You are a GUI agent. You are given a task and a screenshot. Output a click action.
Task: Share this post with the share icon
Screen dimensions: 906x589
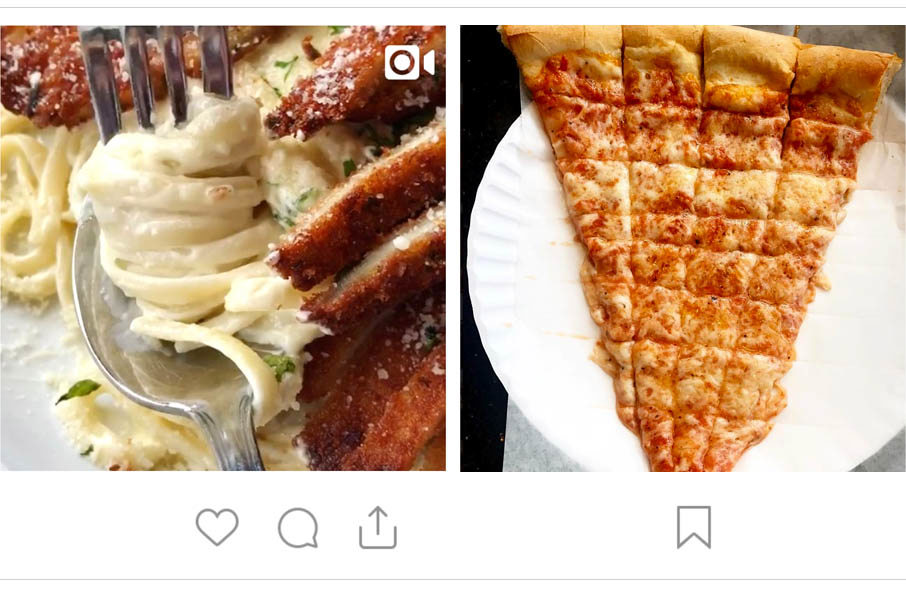pos(378,527)
